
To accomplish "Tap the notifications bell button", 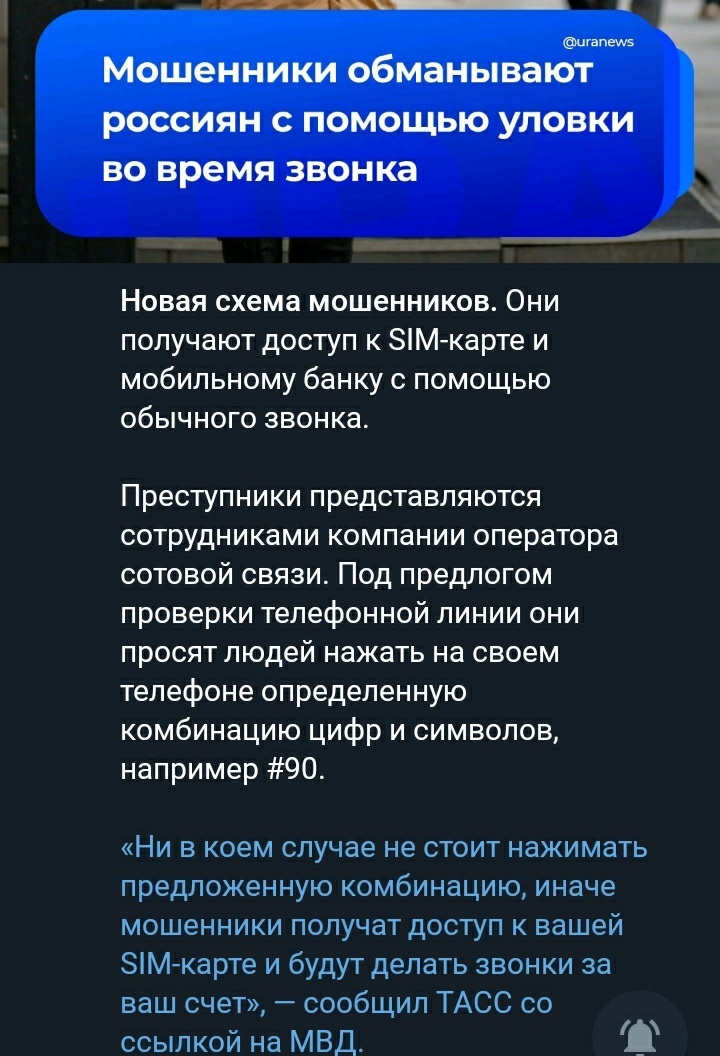I will point(639,1028).
